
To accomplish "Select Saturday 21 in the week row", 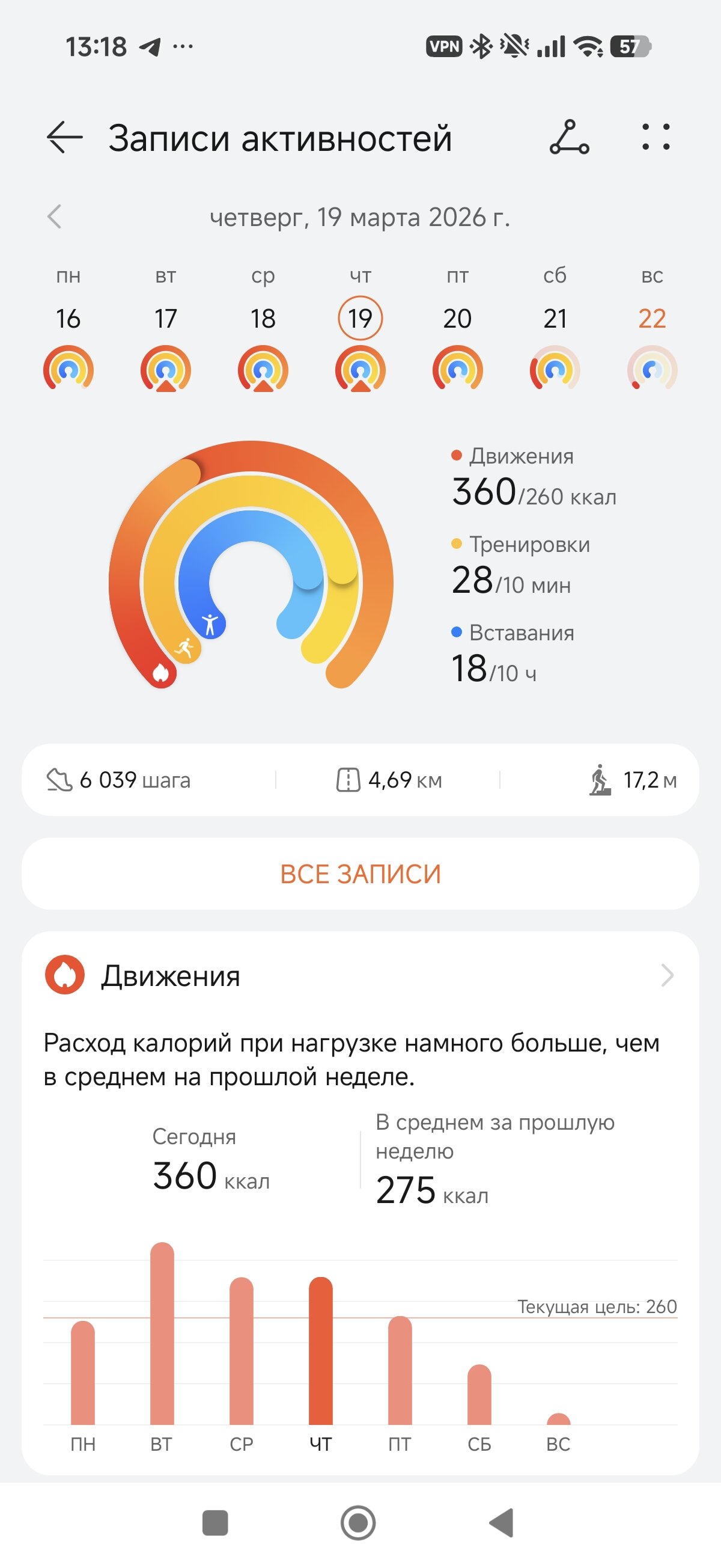I will pyautogui.click(x=555, y=319).
